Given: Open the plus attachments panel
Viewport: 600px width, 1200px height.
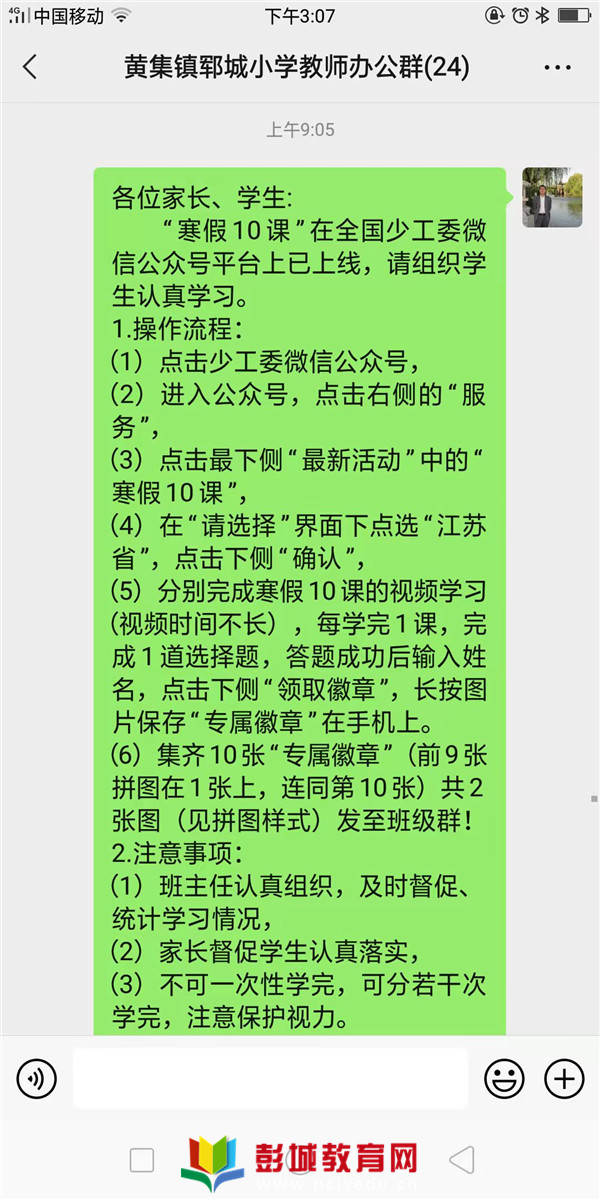Looking at the screenshot, I should 564,1079.
